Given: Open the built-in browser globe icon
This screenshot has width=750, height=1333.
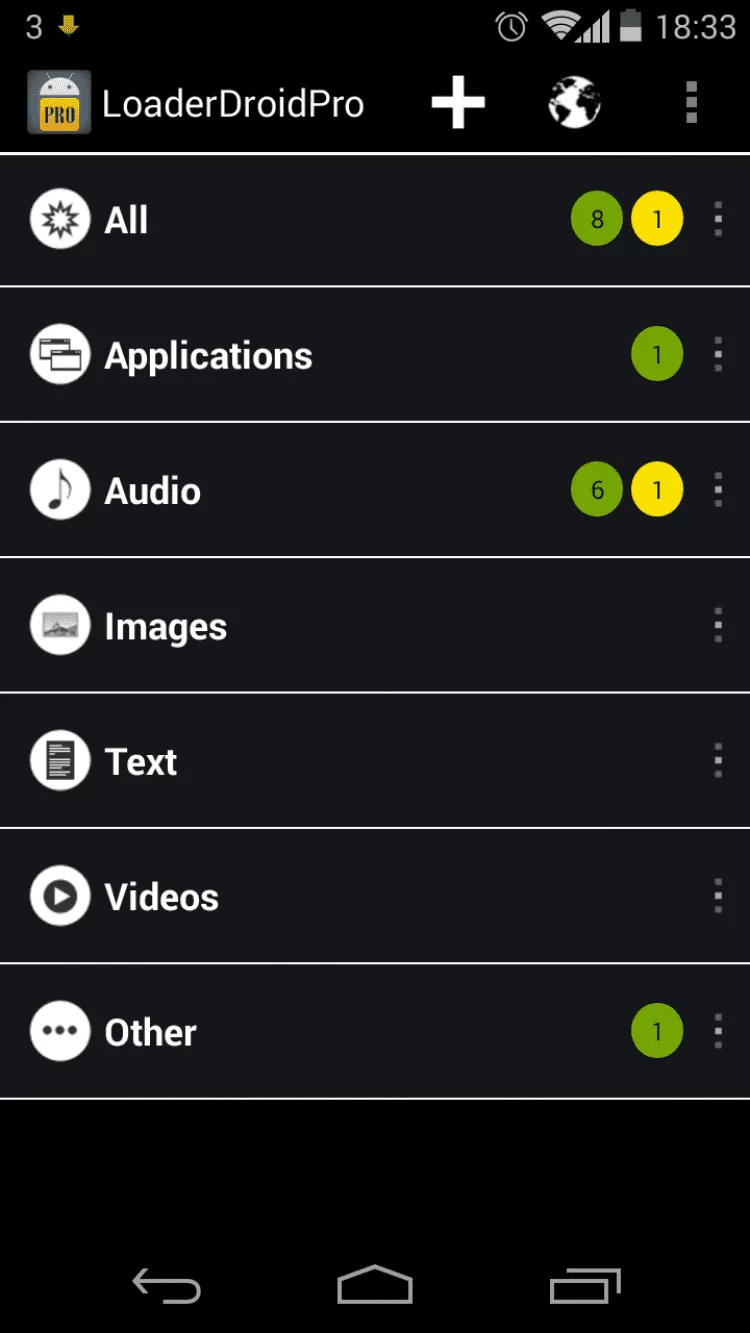Looking at the screenshot, I should click(574, 103).
